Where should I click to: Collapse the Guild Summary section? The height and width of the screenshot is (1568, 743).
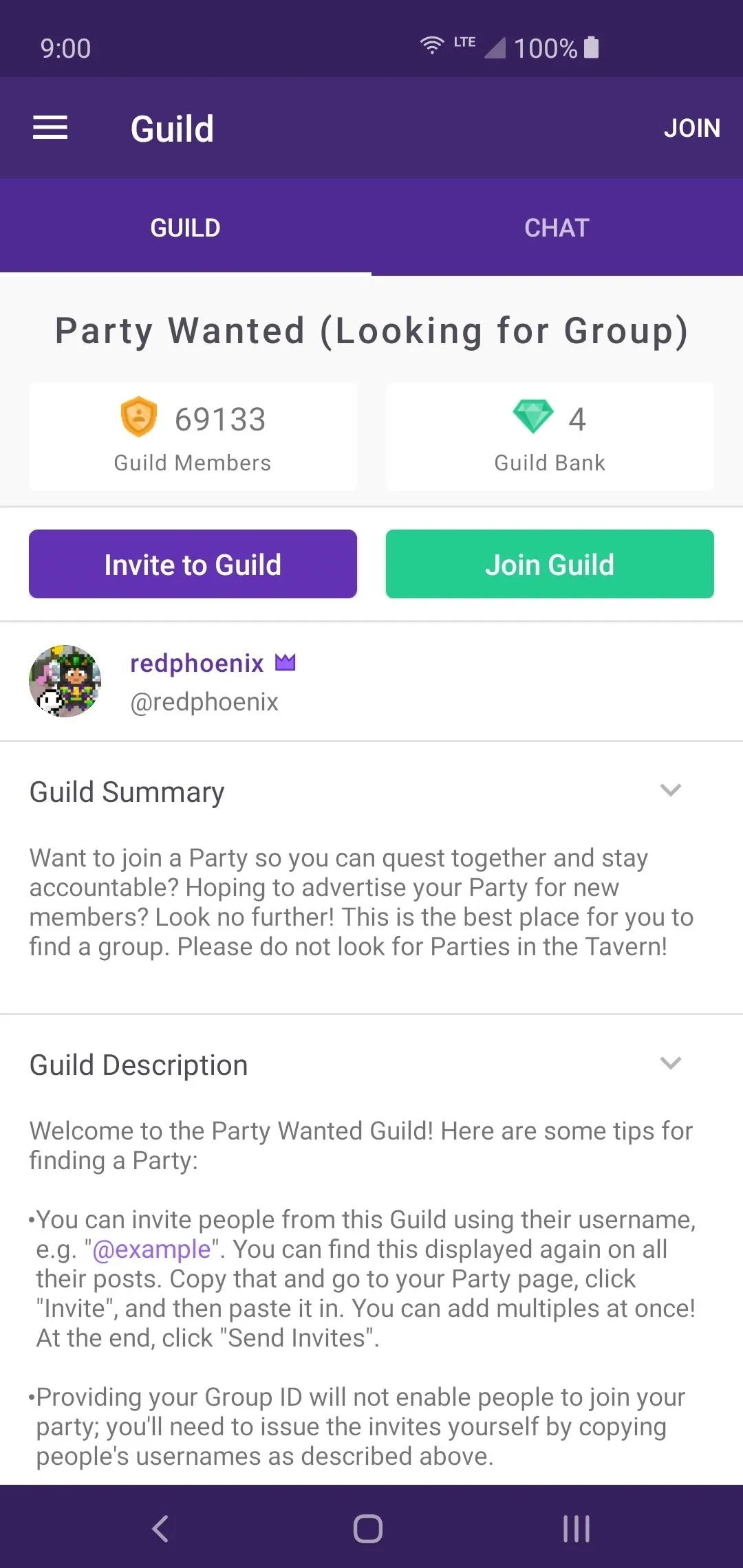tap(671, 790)
